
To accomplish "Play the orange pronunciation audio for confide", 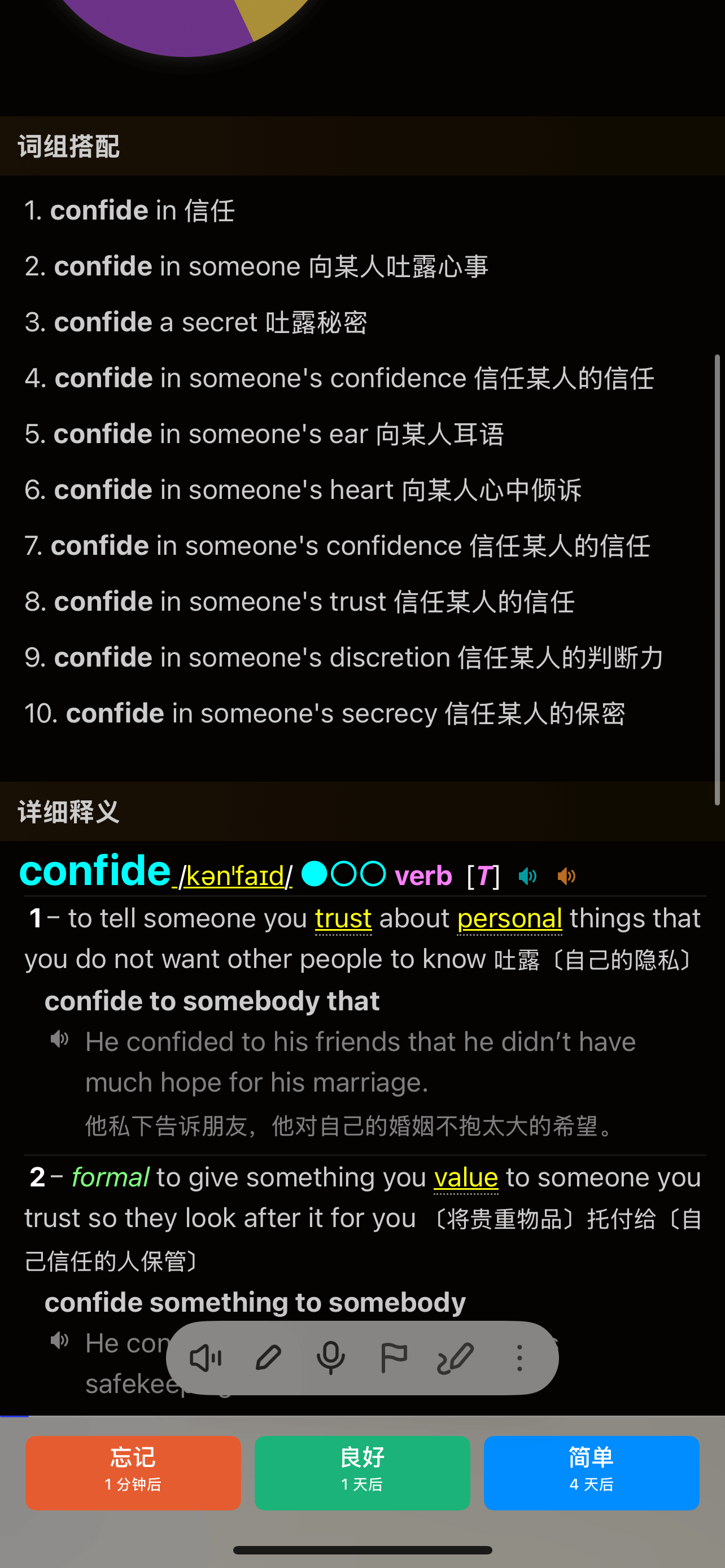I will [x=566, y=876].
